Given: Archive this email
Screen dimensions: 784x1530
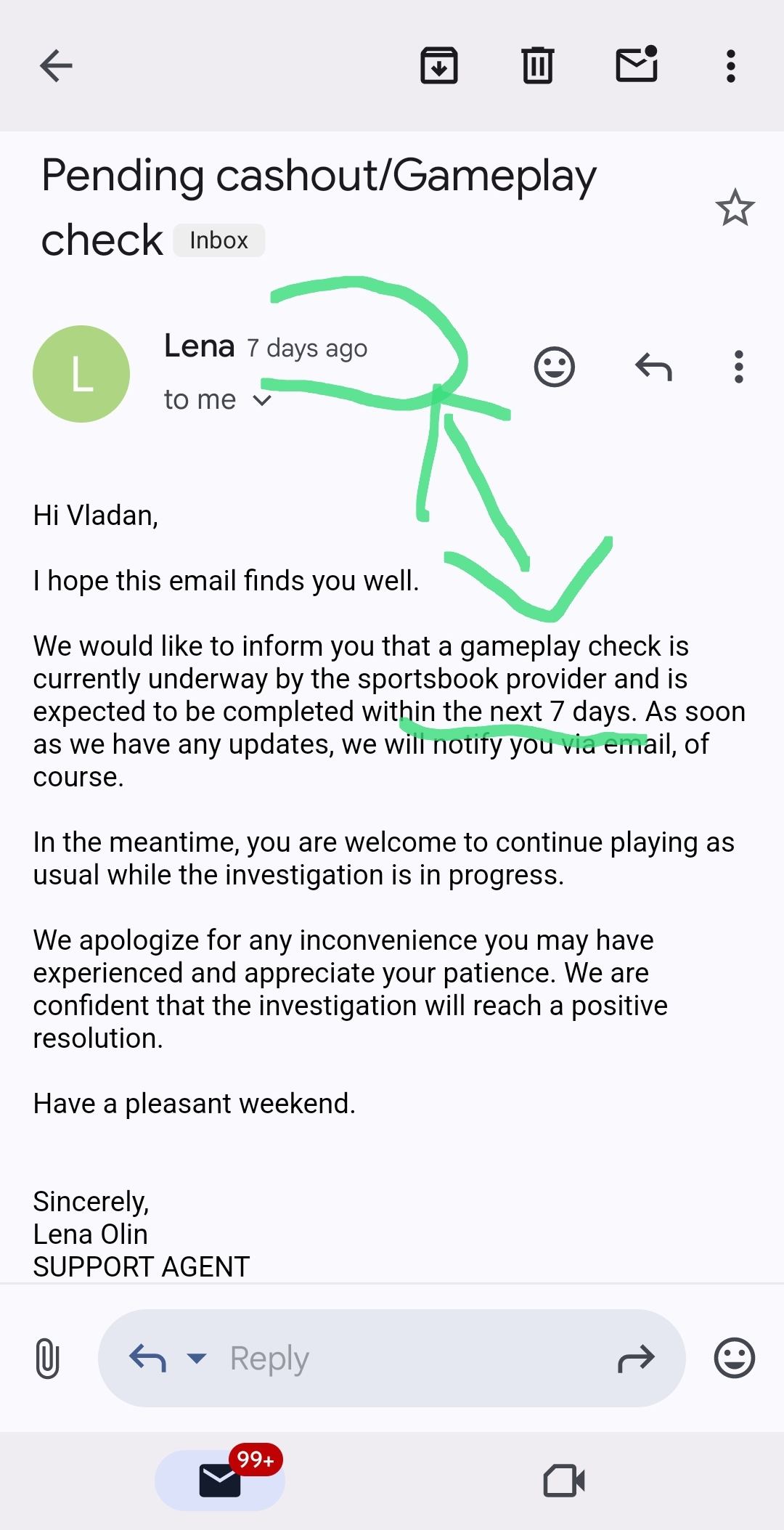Looking at the screenshot, I should click(439, 66).
